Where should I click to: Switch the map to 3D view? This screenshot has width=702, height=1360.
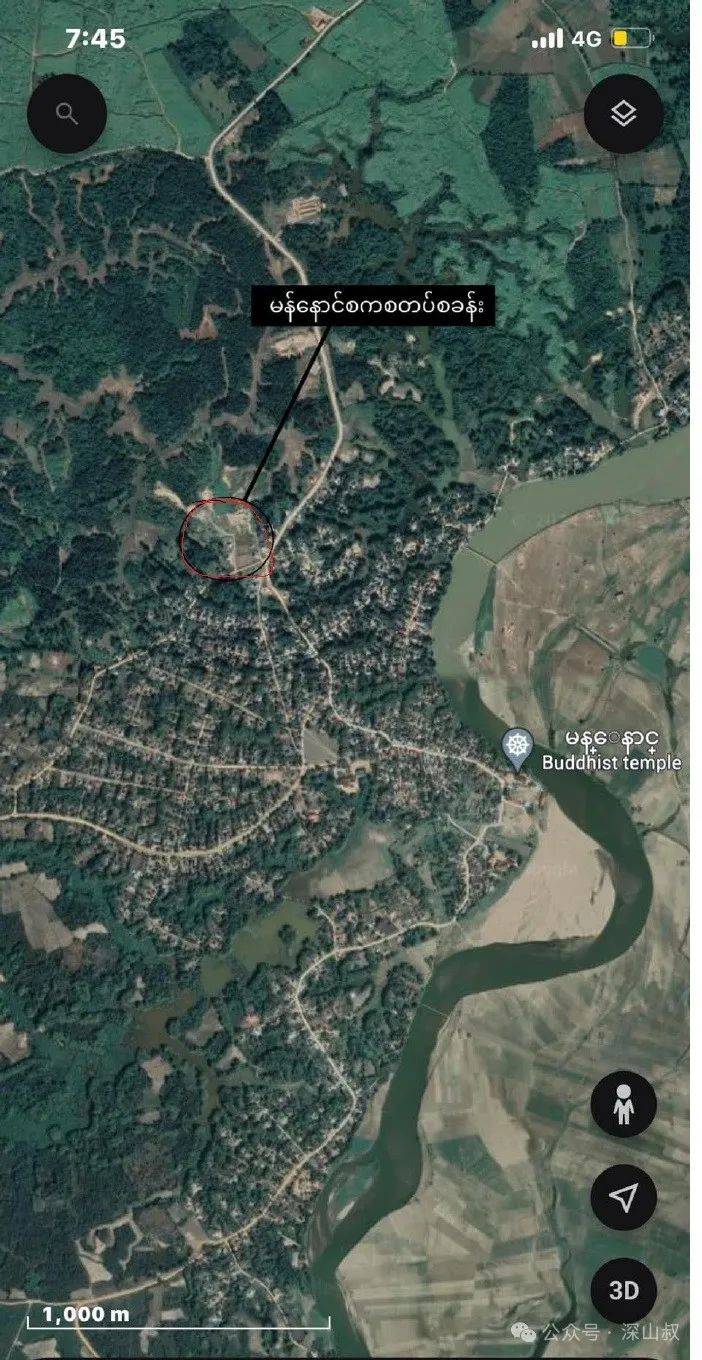[623, 1290]
